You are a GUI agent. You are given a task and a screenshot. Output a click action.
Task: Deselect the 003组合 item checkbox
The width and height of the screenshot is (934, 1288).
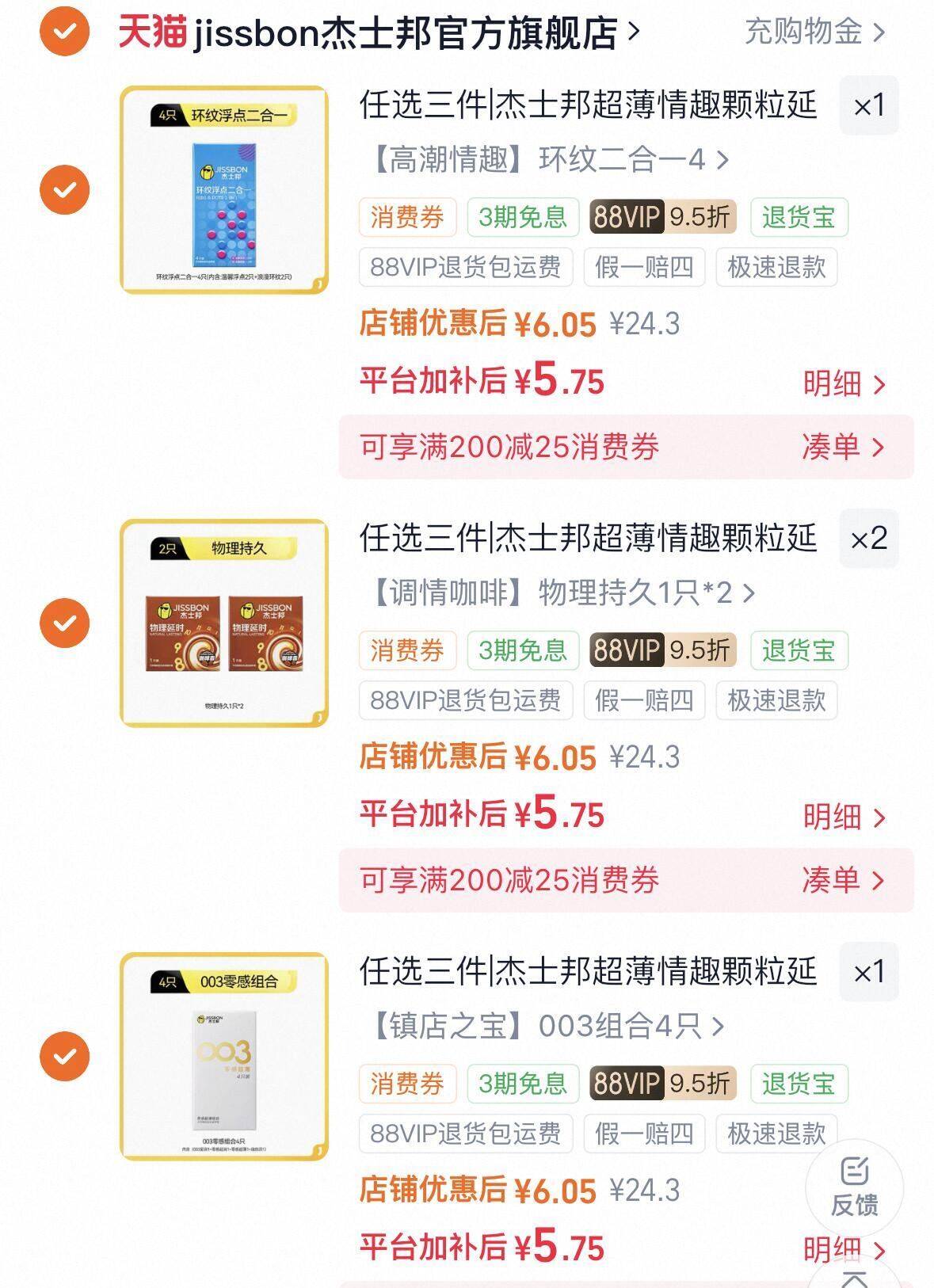pos(65,1057)
